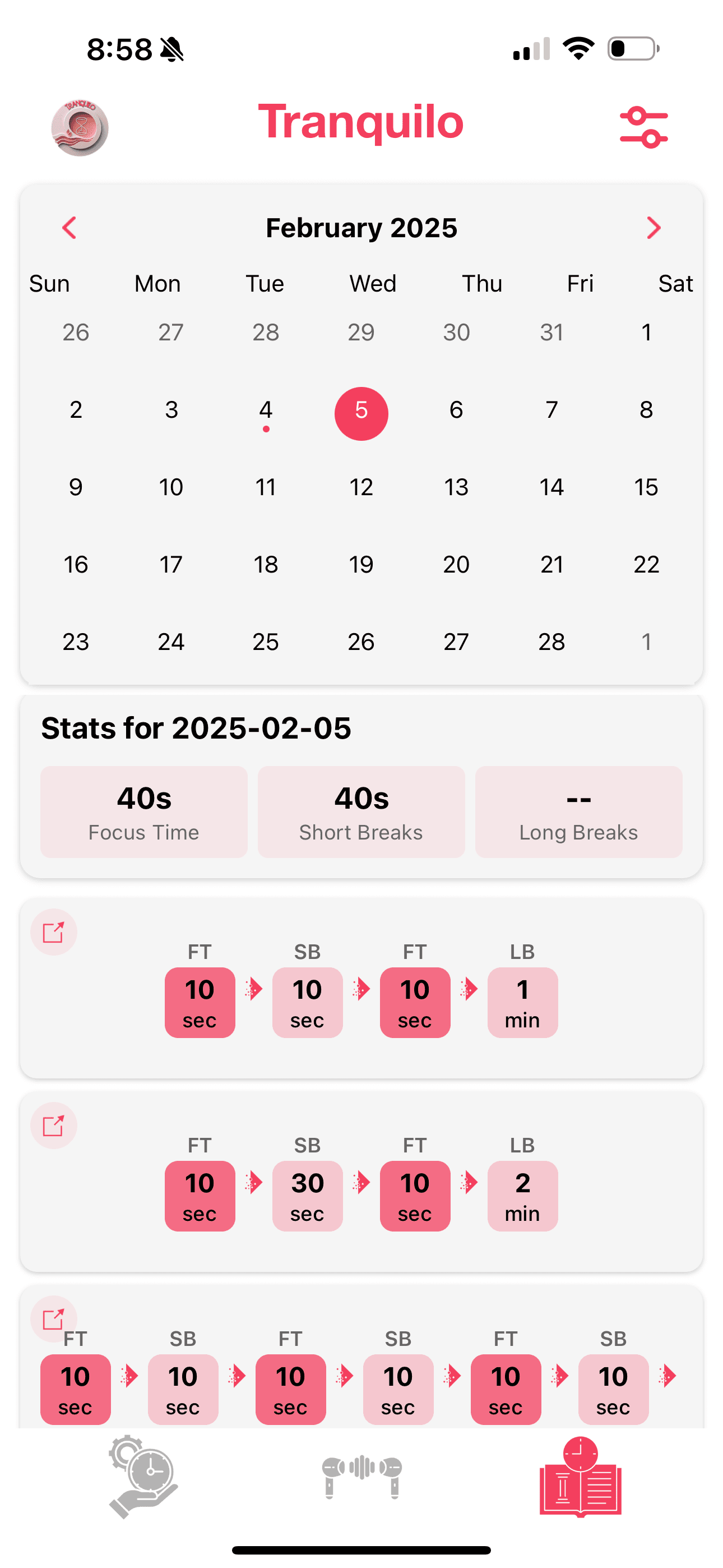Image resolution: width=723 pixels, height=1568 pixels.
Task: Tap the highlighted February 5 date
Action: [360, 412]
